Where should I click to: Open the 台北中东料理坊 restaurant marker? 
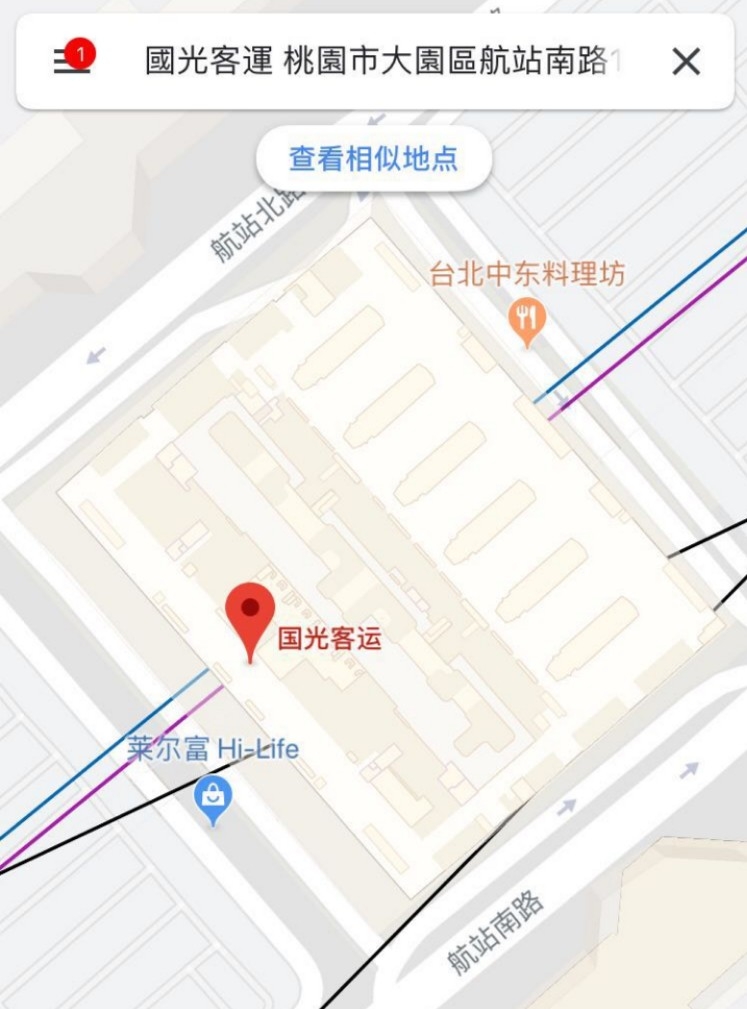[x=526, y=320]
